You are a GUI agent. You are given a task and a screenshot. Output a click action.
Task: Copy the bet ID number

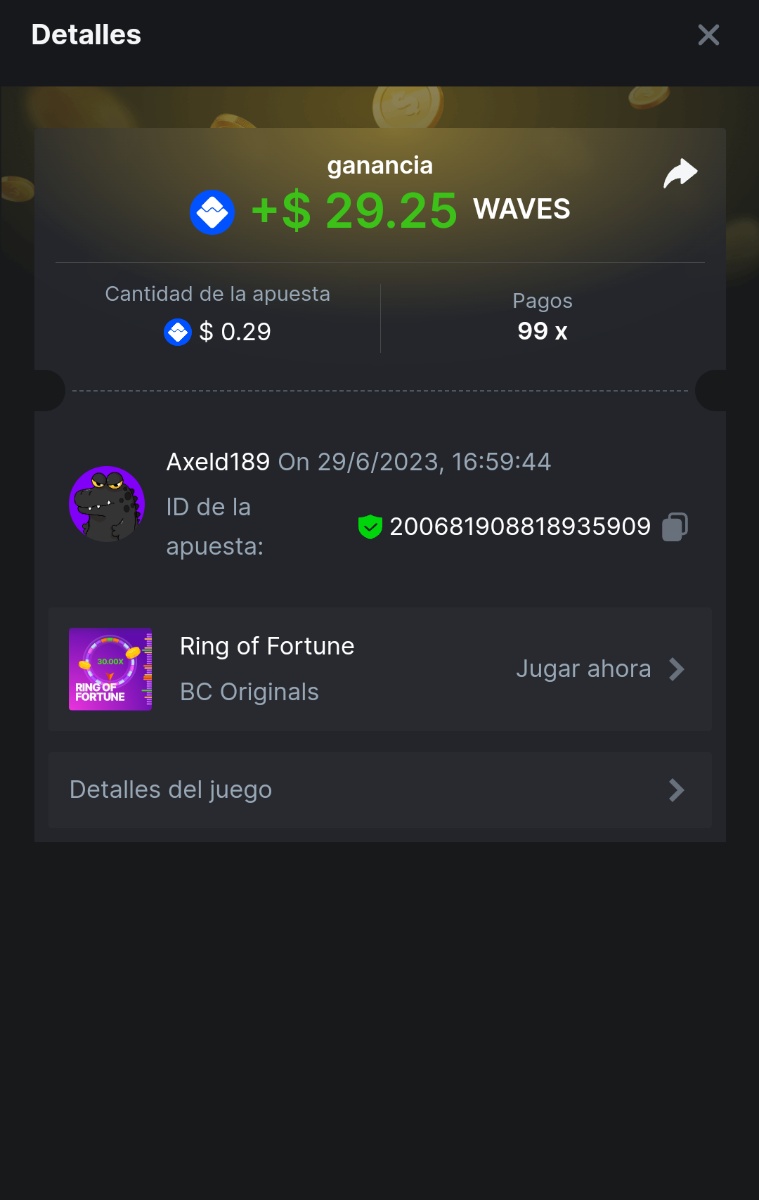tap(675, 527)
